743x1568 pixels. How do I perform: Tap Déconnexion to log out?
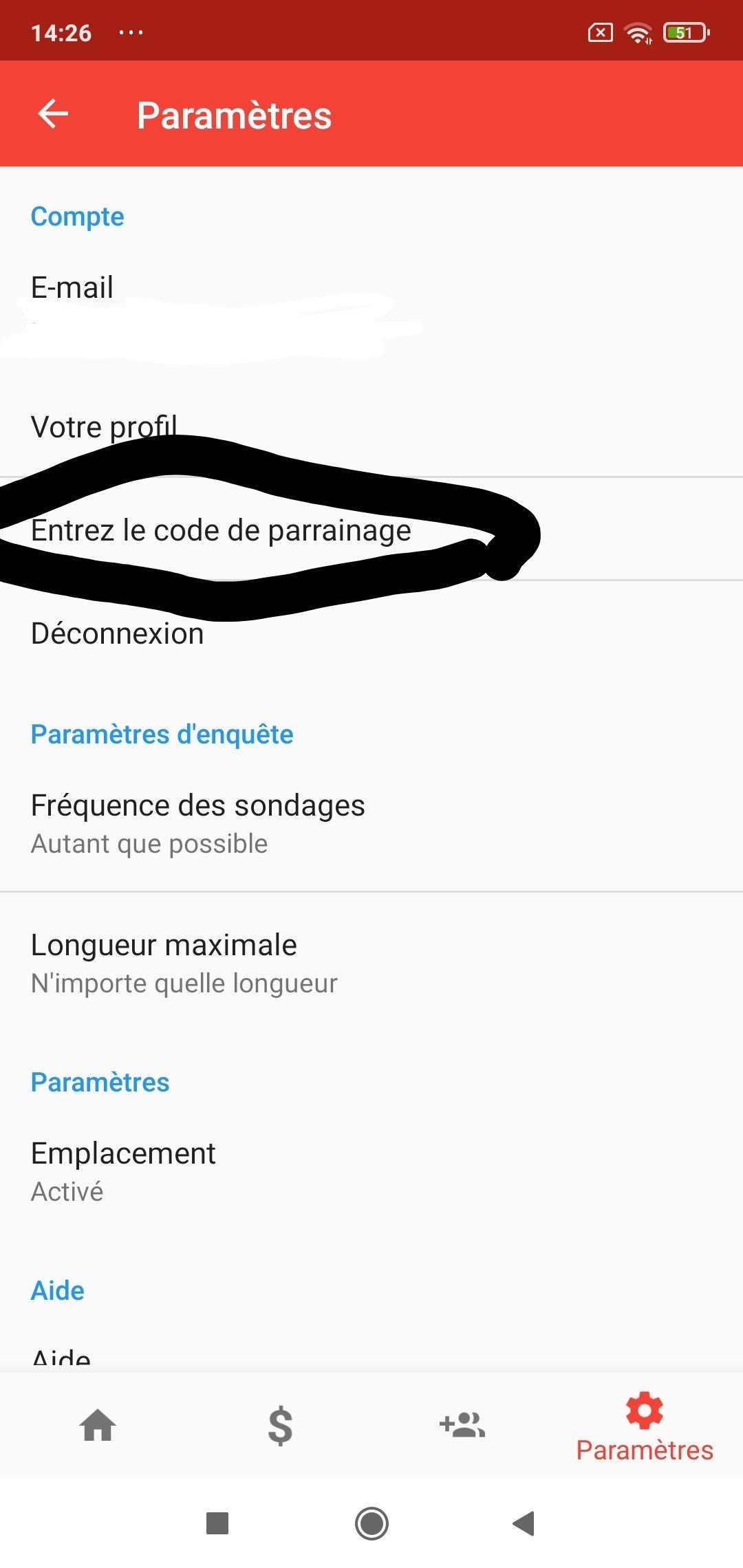click(x=371, y=633)
